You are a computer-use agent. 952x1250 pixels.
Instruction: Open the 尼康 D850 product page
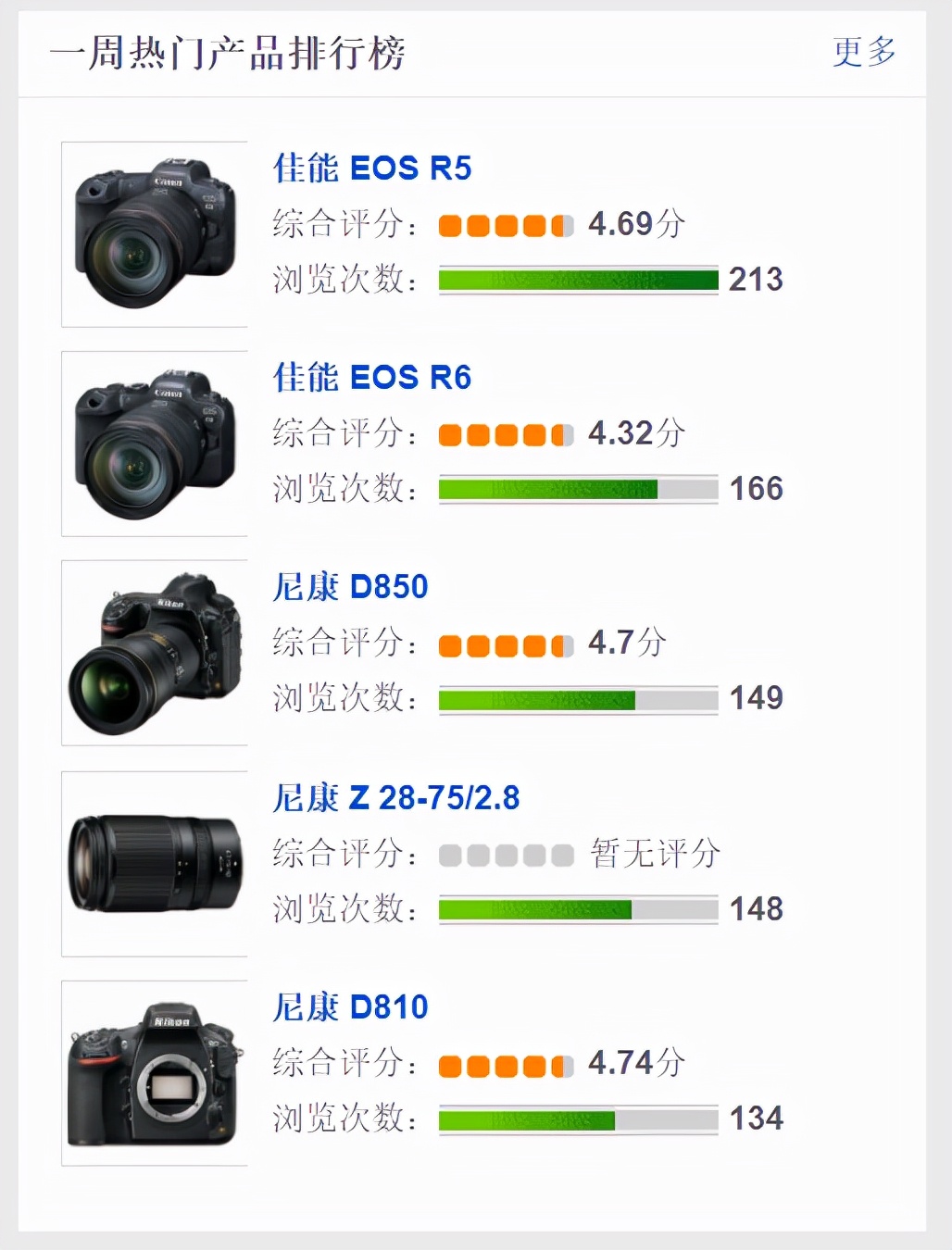tap(350, 587)
